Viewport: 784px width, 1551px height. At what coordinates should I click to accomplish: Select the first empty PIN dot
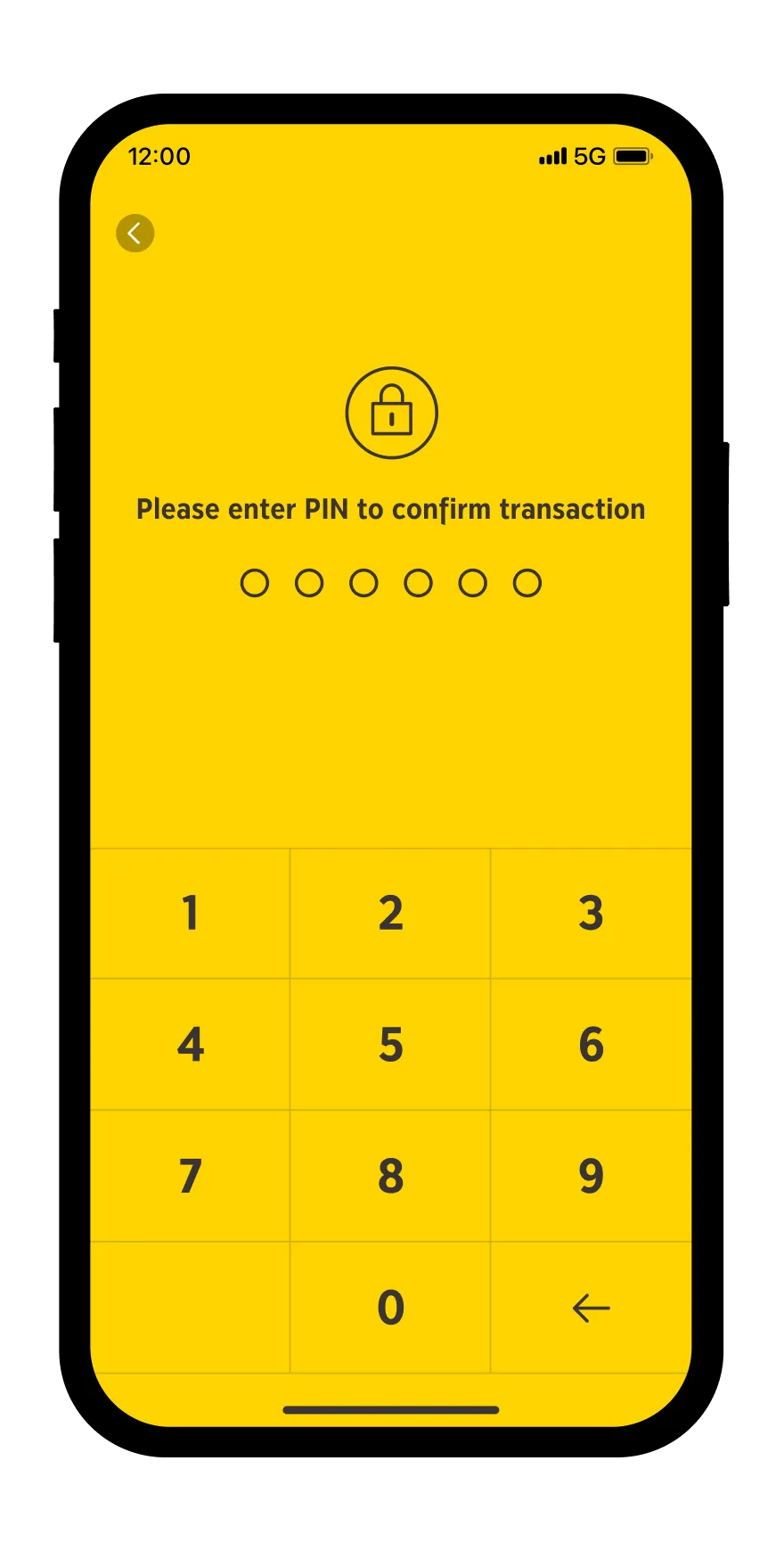pyautogui.click(x=255, y=582)
